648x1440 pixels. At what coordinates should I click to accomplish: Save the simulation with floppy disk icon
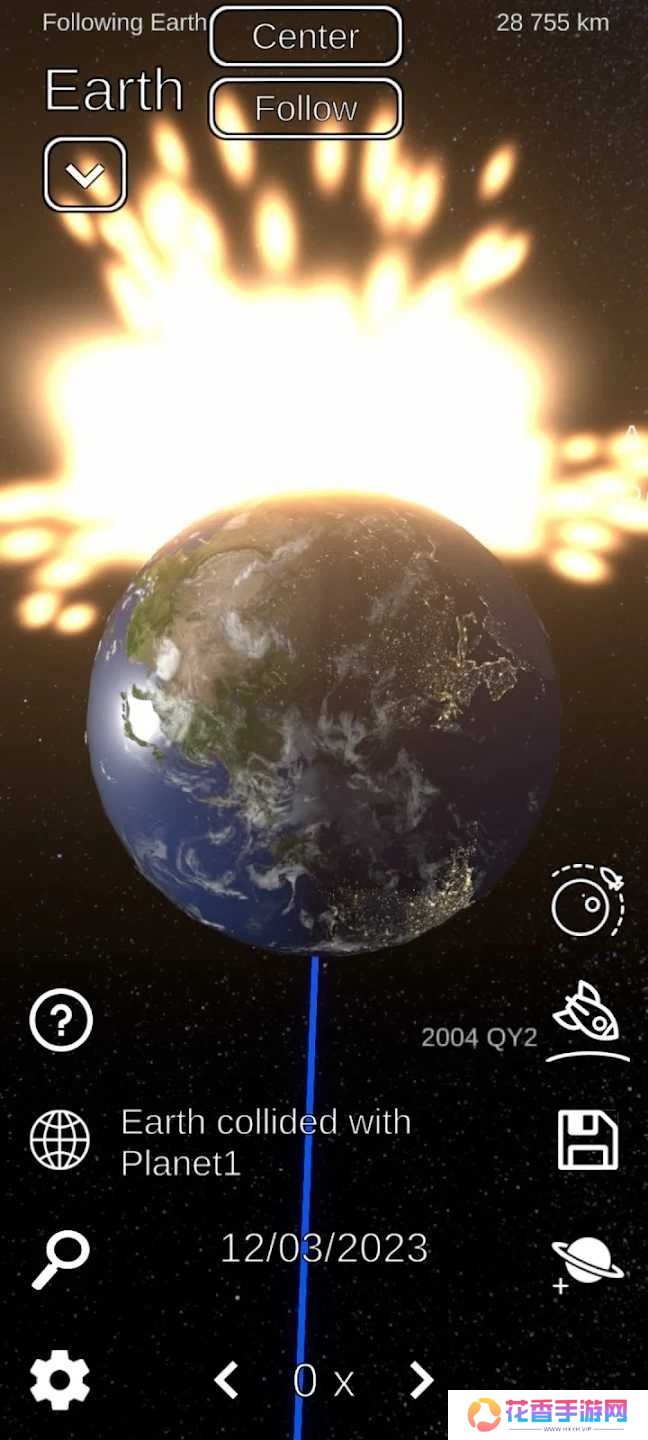click(587, 1140)
